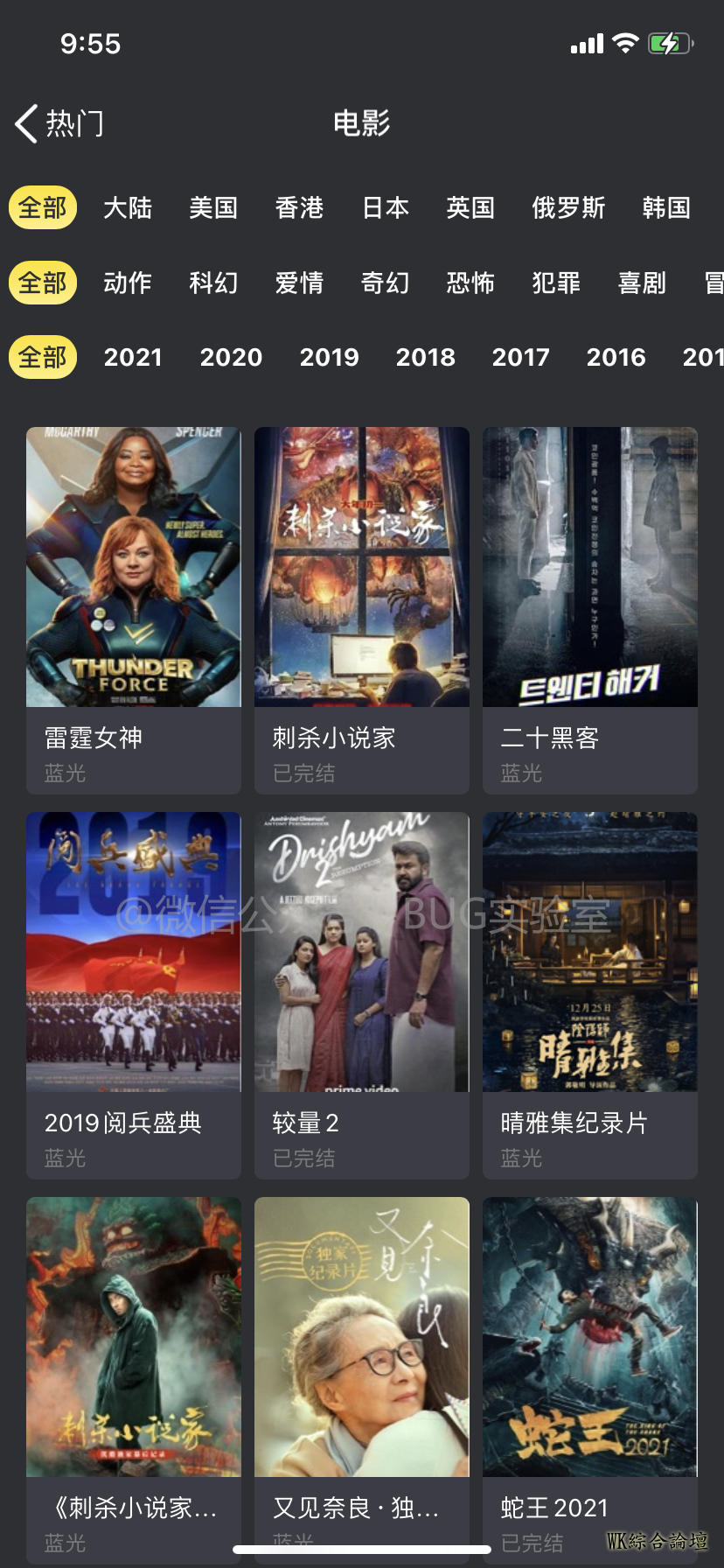The width and height of the screenshot is (724, 1568).
Task: Show movies released in 2019
Action: pos(329,357)
